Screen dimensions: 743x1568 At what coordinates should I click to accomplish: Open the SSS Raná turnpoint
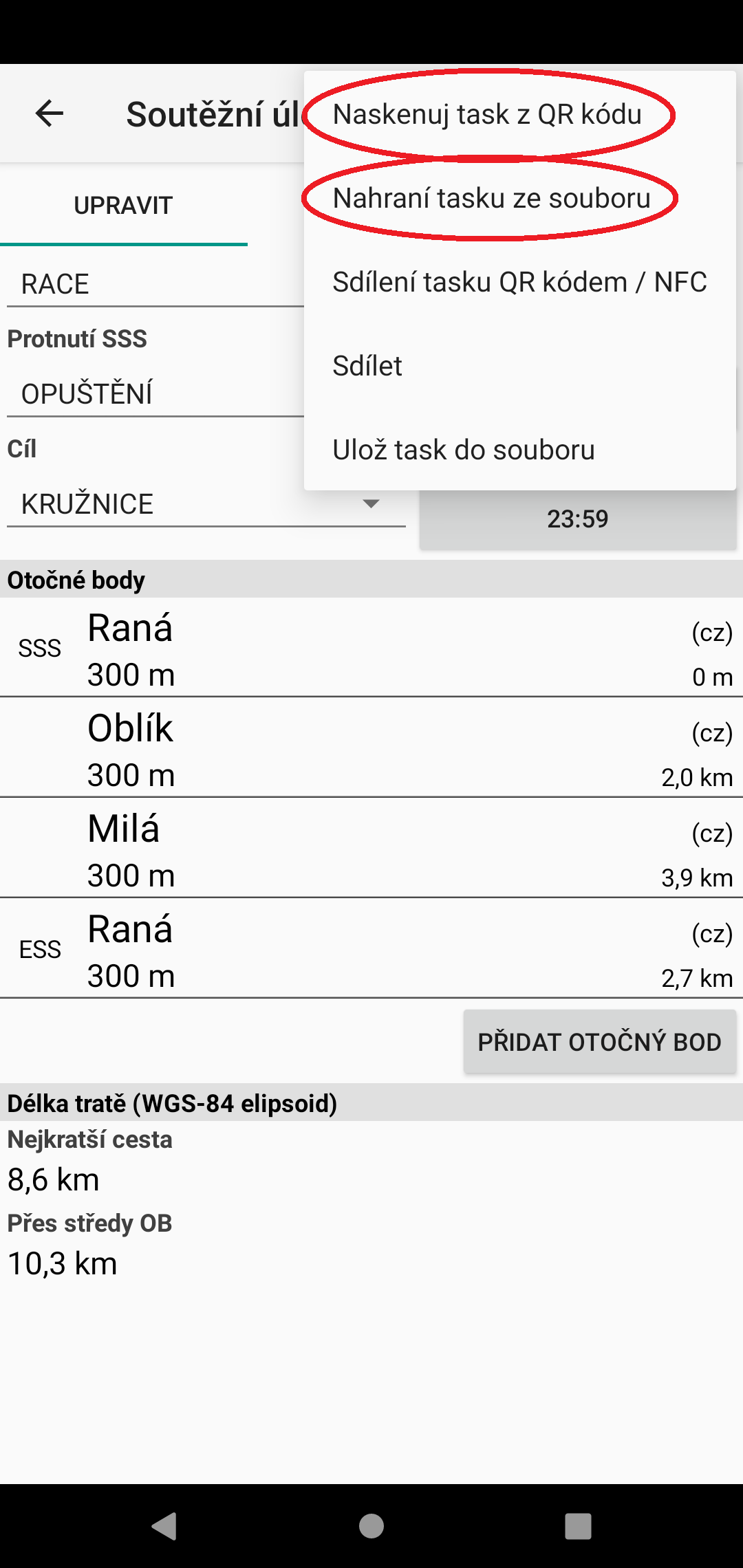coord(371,647)
